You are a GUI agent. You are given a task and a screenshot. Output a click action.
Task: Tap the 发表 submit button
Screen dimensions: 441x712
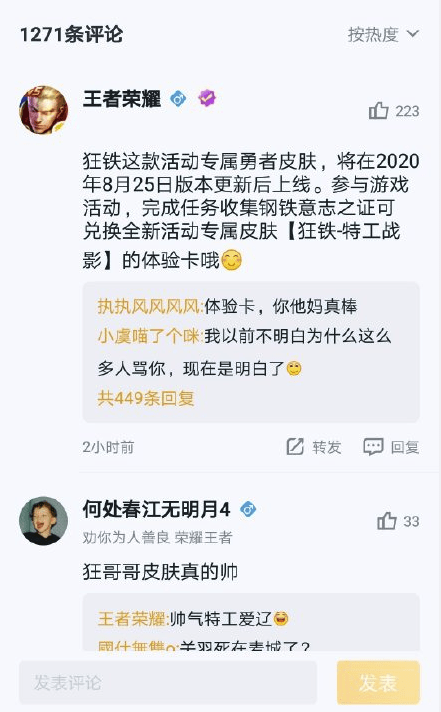378,682
